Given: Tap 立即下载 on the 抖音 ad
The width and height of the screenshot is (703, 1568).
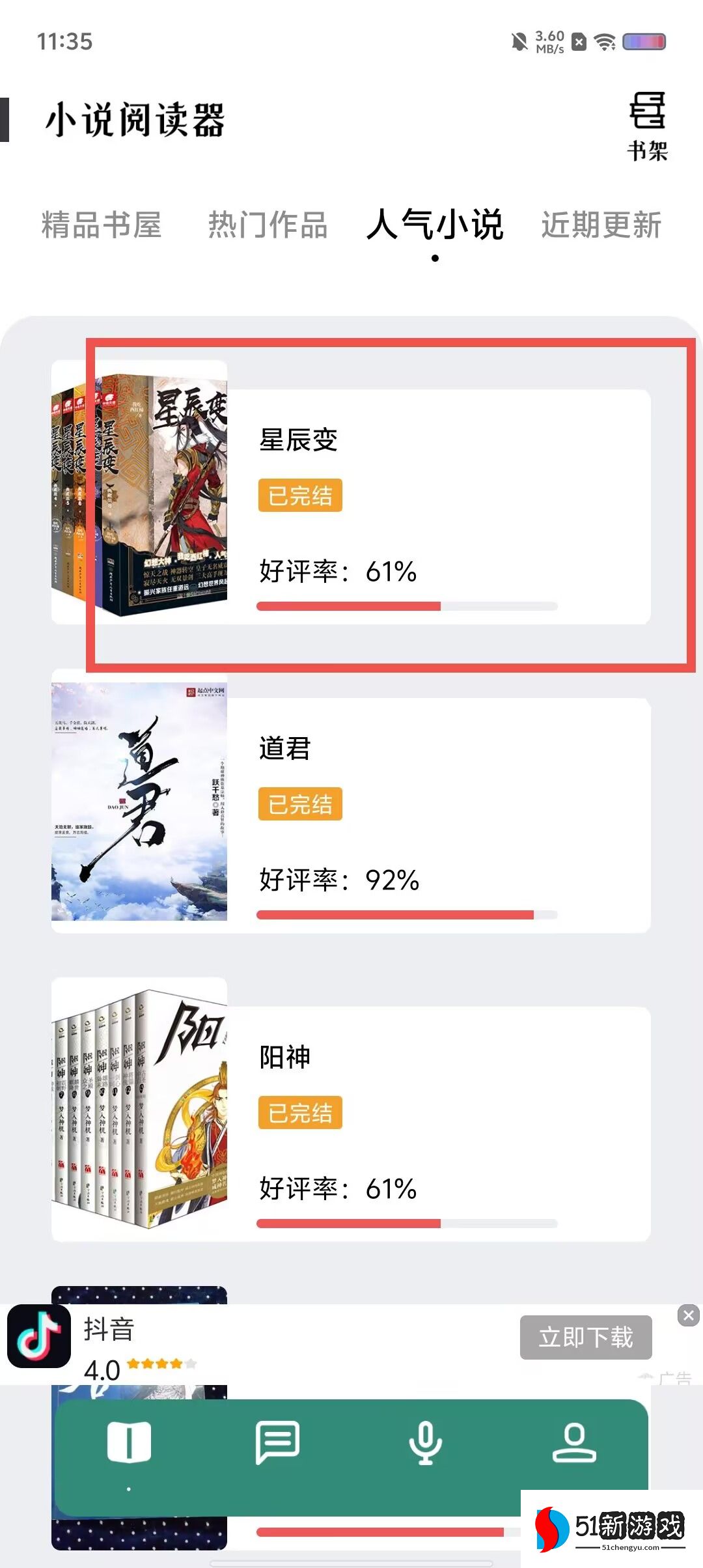Looking at the screenshot, I should click(x=585, y=1337).
